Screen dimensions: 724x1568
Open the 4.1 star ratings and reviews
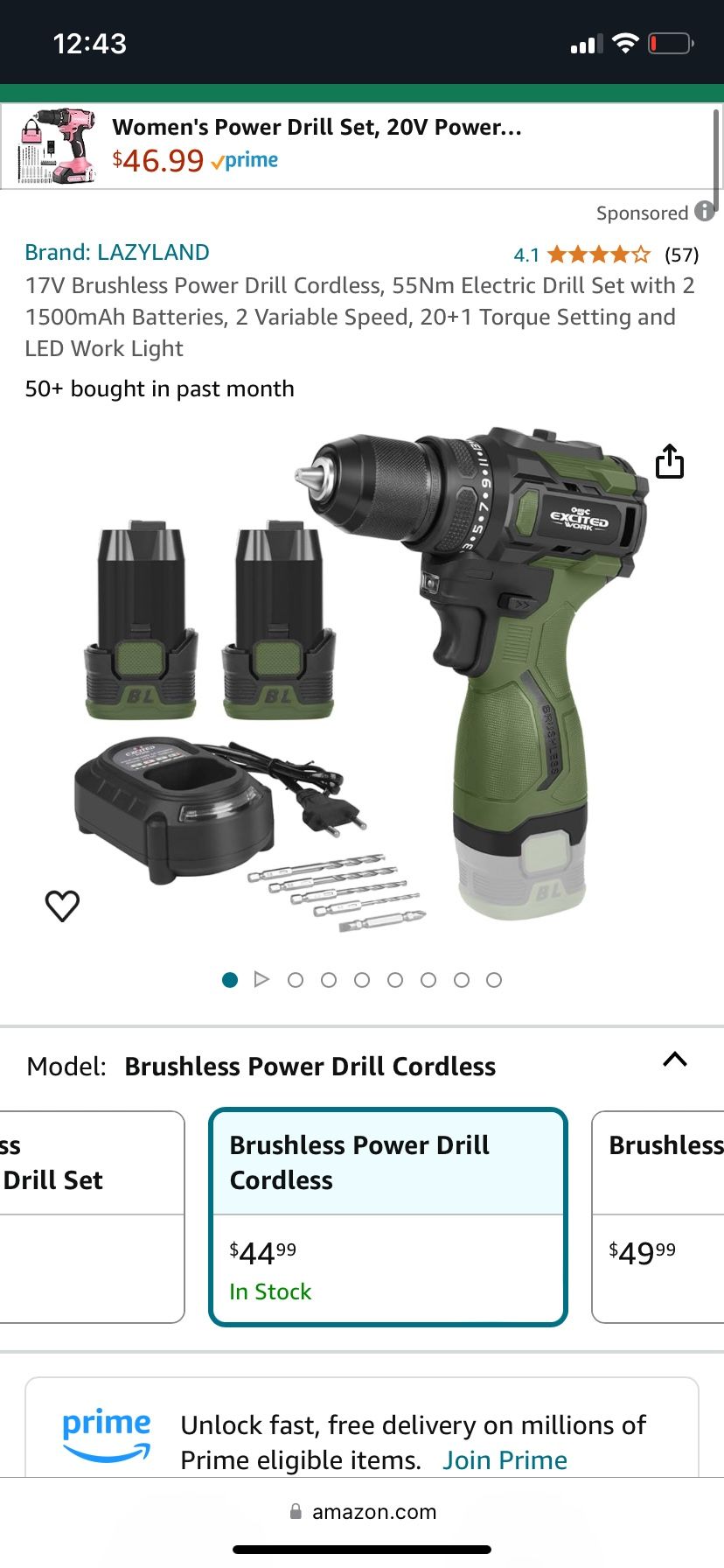click(605, 255)
